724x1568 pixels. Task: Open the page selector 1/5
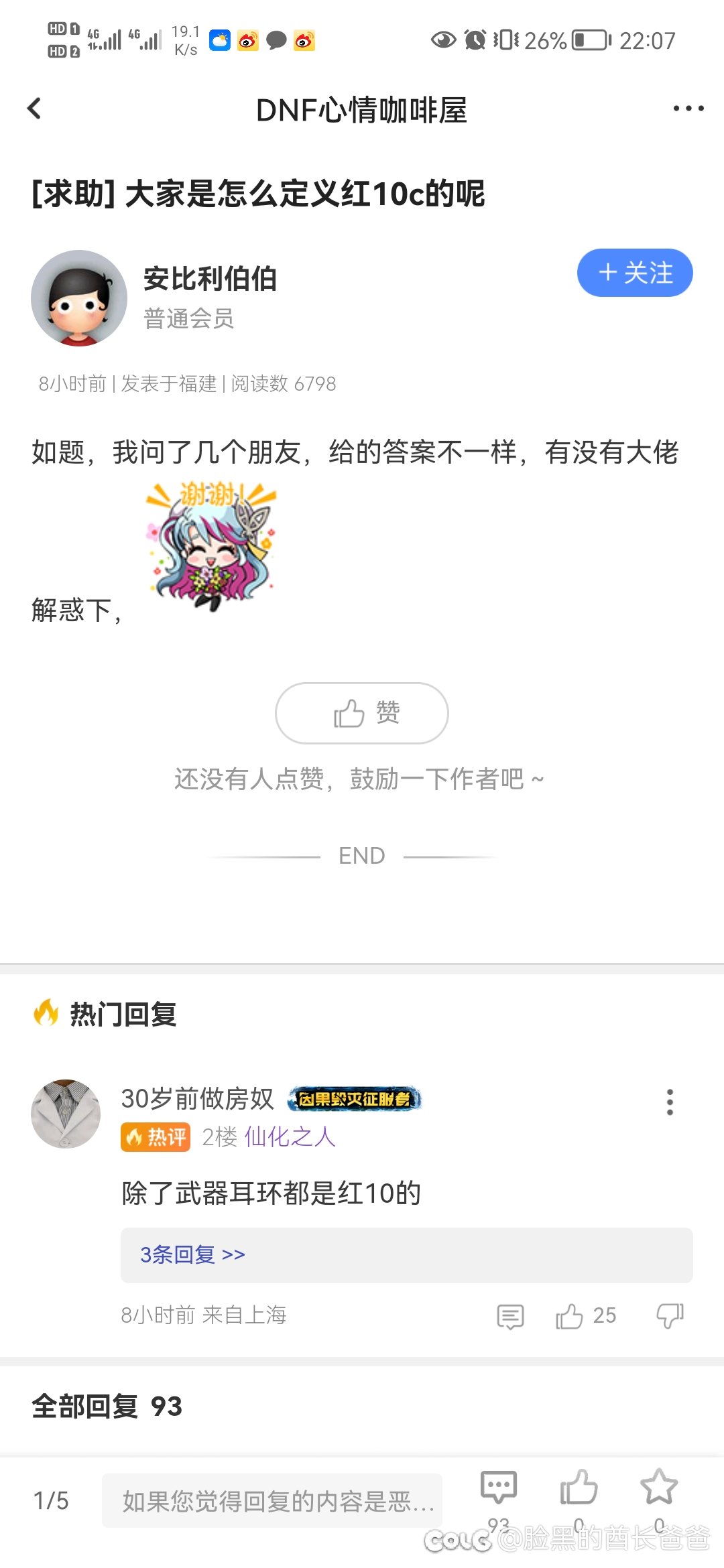click(51, 1501)
